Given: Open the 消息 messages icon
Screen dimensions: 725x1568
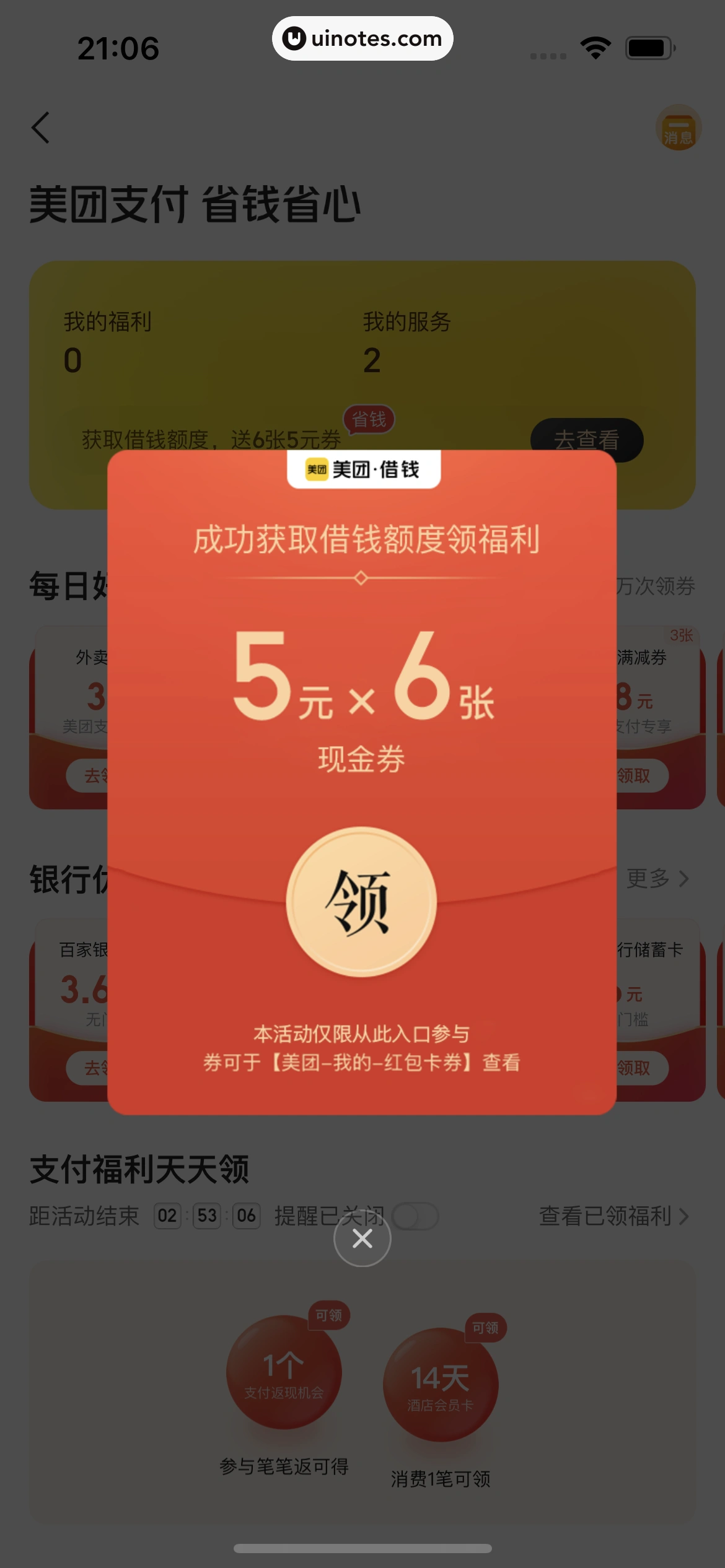Looking at the screenshot, I should [x=678, y=128].
